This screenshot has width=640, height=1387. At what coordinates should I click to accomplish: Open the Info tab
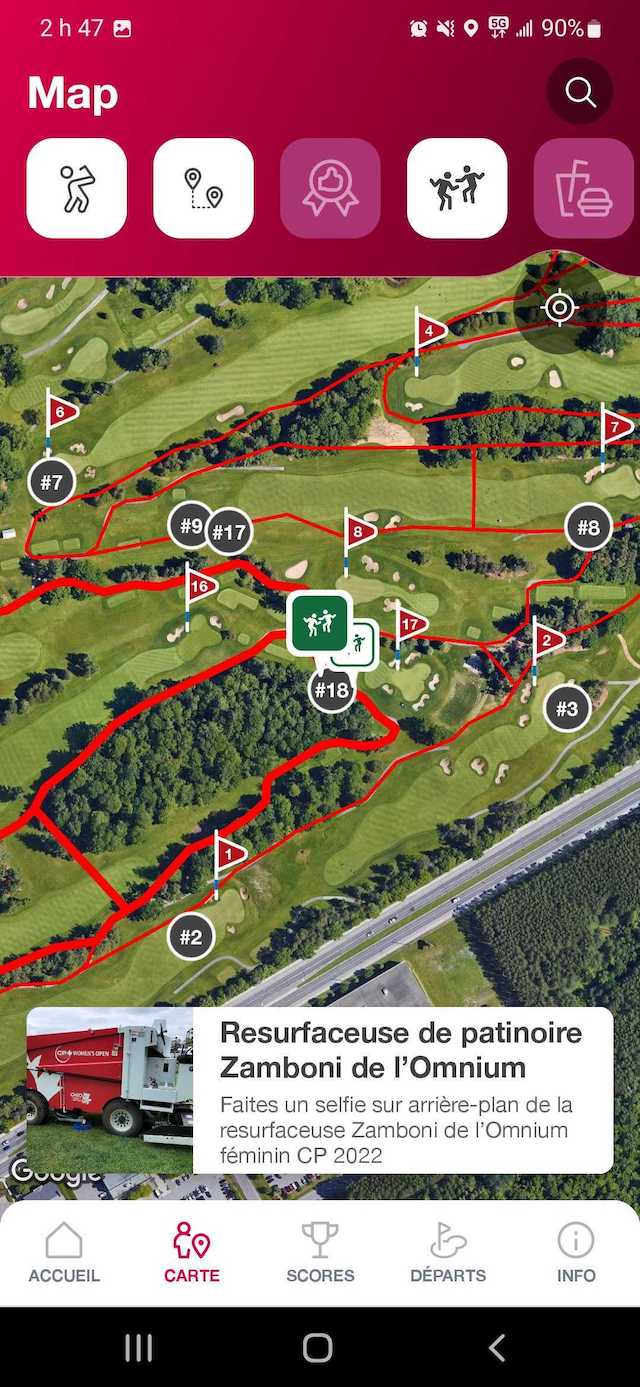click(576, 1253)
